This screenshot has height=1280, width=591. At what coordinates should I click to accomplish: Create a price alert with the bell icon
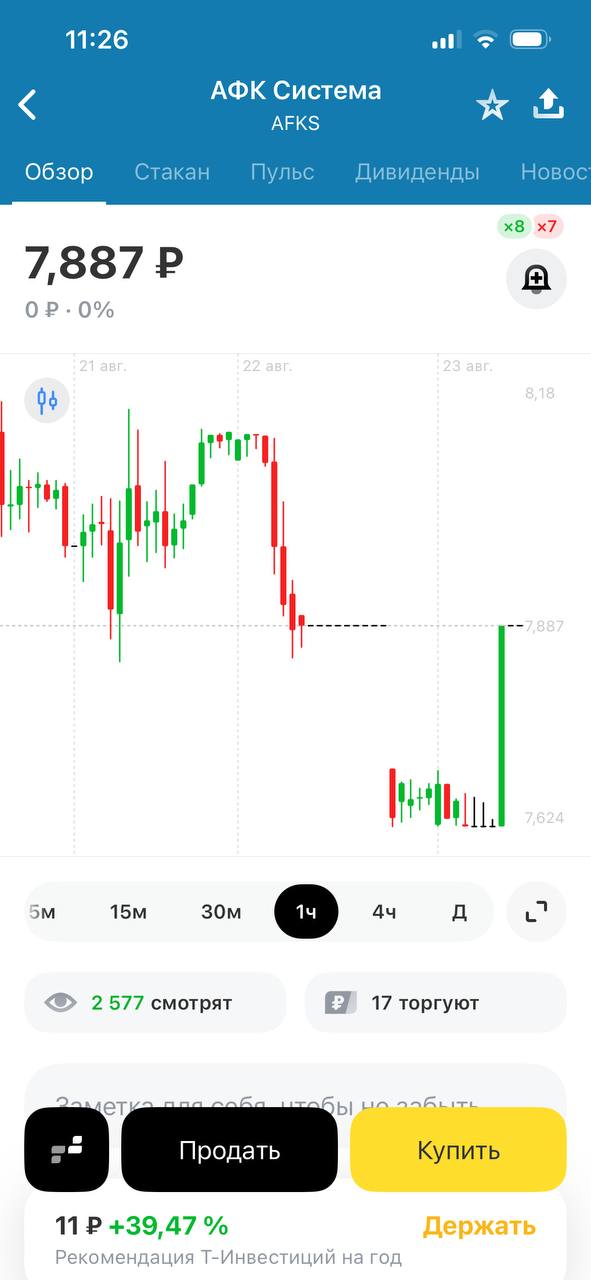[x=536, y=278]
